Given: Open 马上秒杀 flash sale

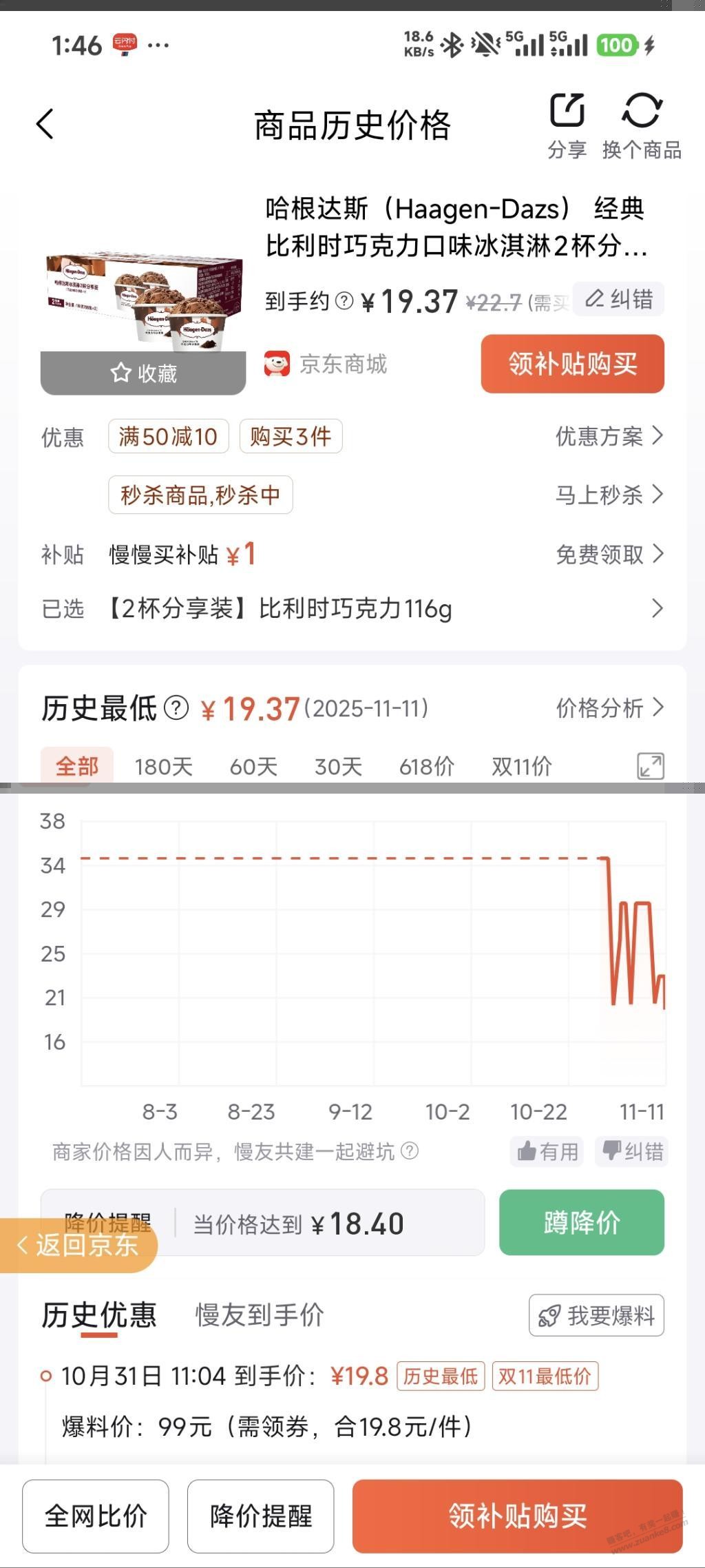Looking at the screenshot, I should pyautogui.click(x=609, y=495).
